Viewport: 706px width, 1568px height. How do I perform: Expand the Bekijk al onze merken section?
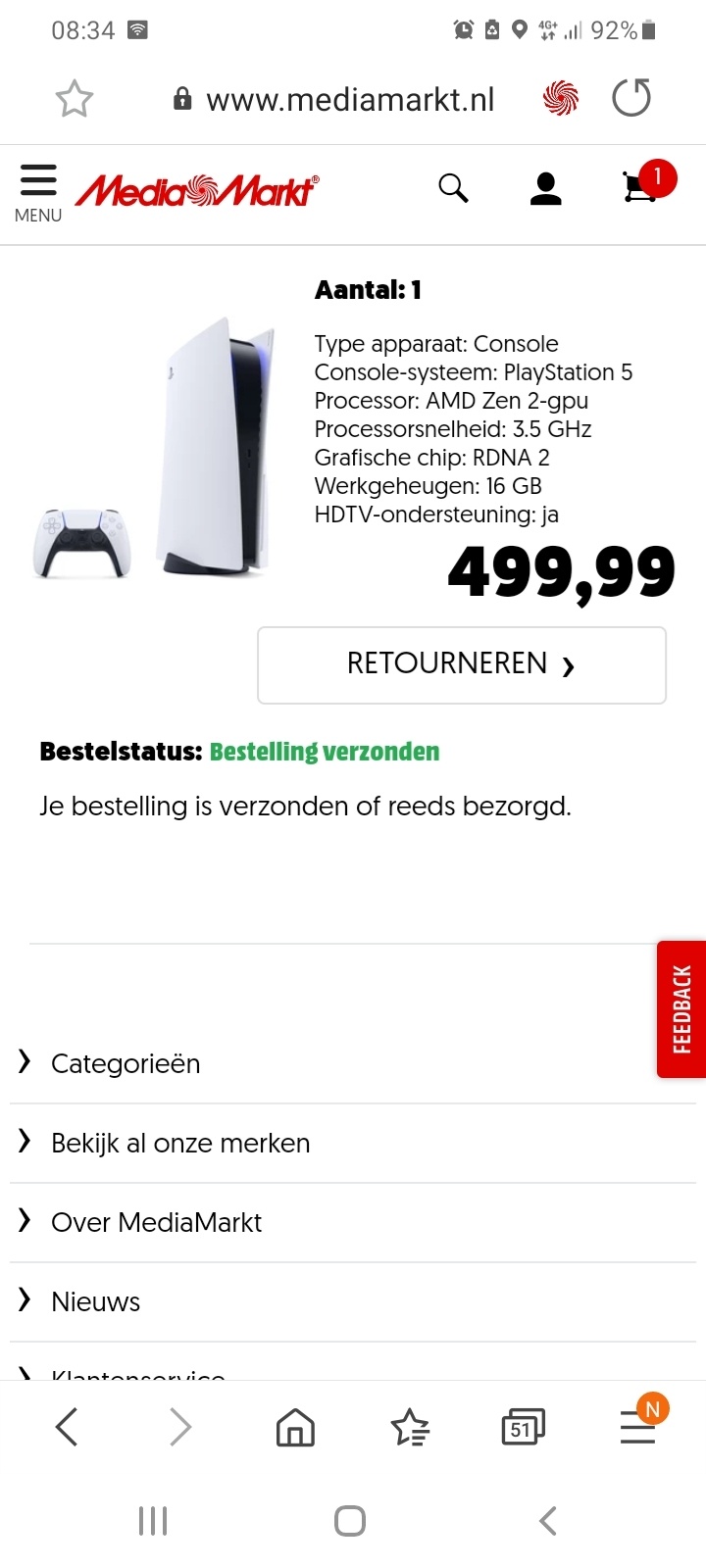pos(180,1143)
